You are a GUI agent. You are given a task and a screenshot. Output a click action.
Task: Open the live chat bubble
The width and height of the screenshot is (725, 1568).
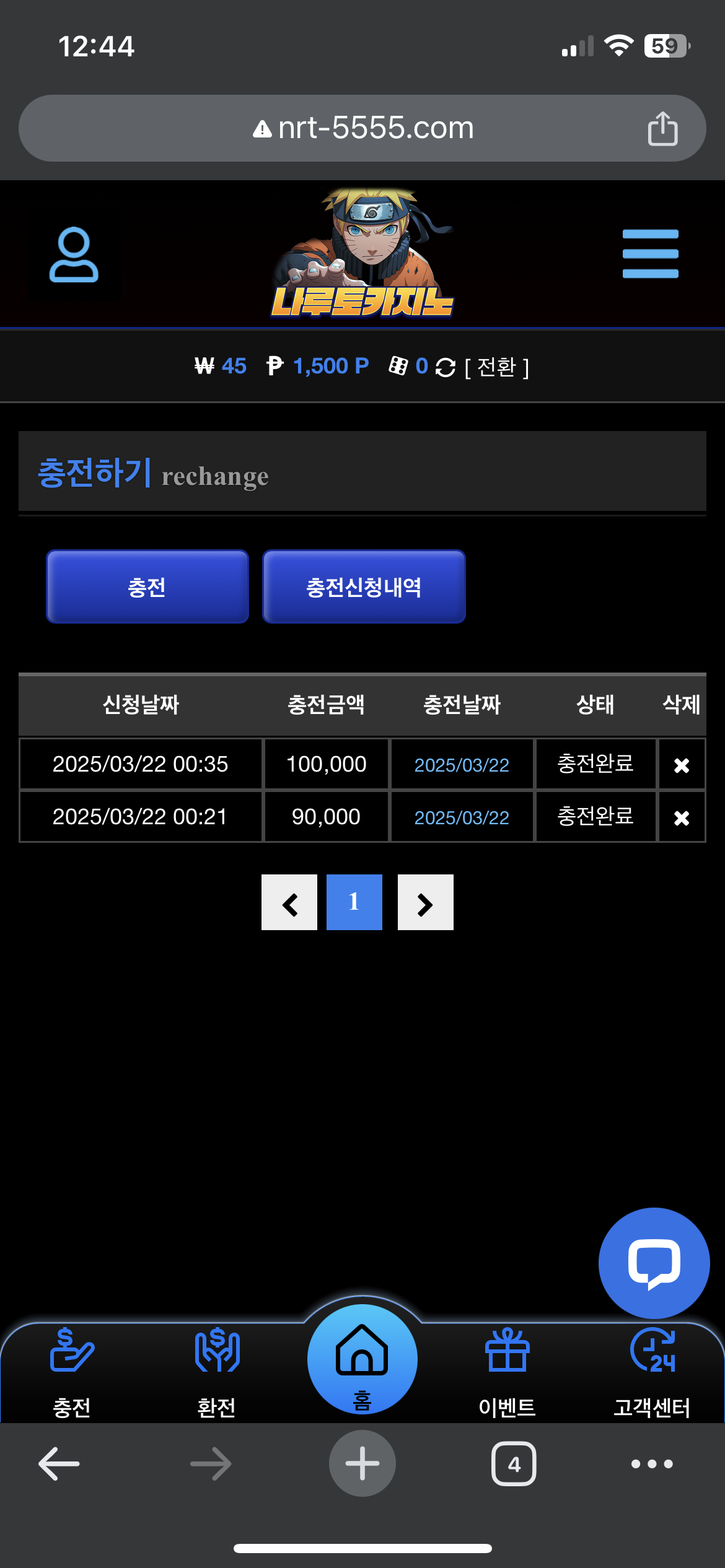coord(654,1263)
